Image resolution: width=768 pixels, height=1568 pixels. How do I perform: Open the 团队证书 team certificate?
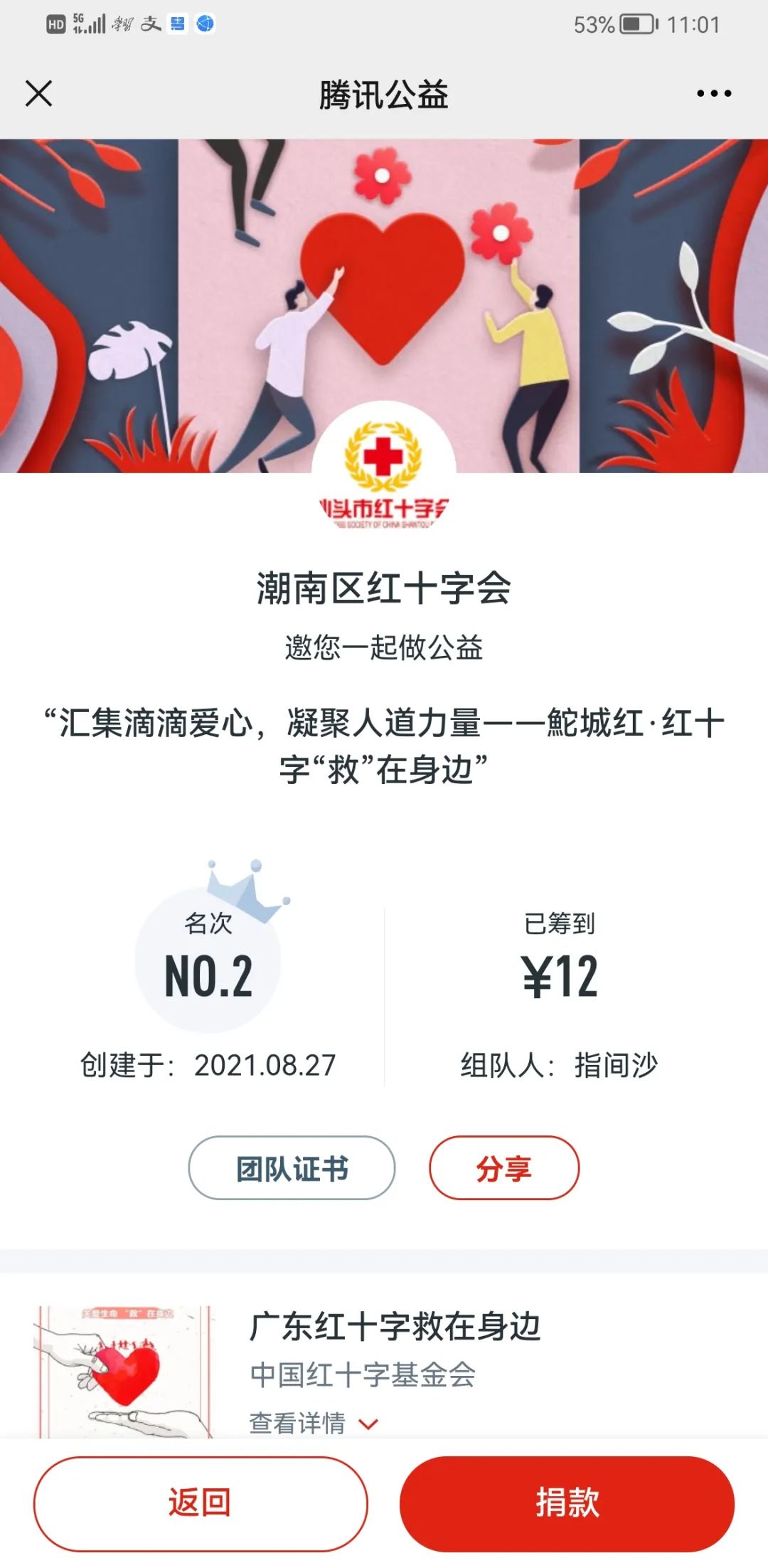(292, 1169)
